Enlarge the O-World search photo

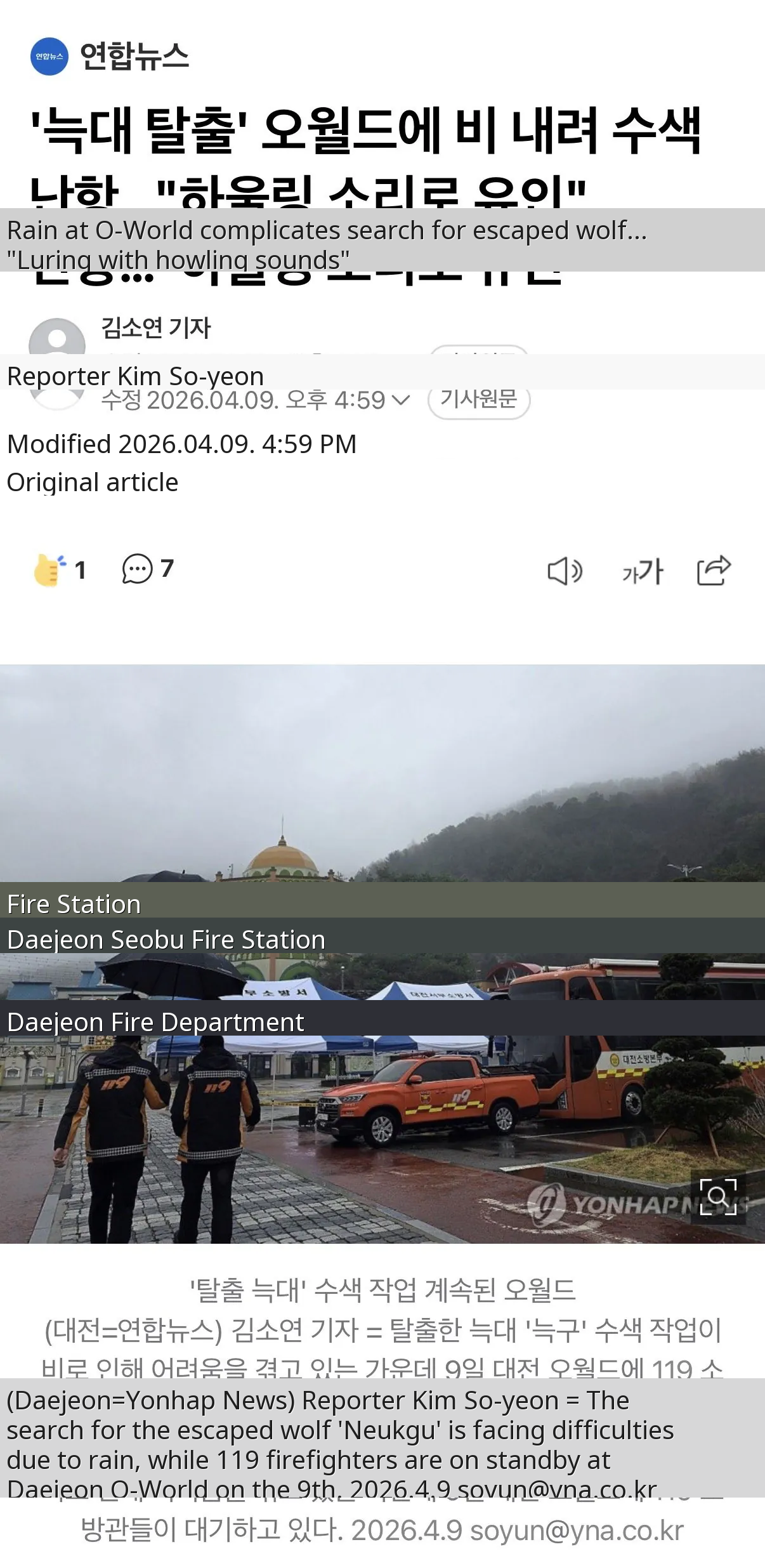point(718,1197)
